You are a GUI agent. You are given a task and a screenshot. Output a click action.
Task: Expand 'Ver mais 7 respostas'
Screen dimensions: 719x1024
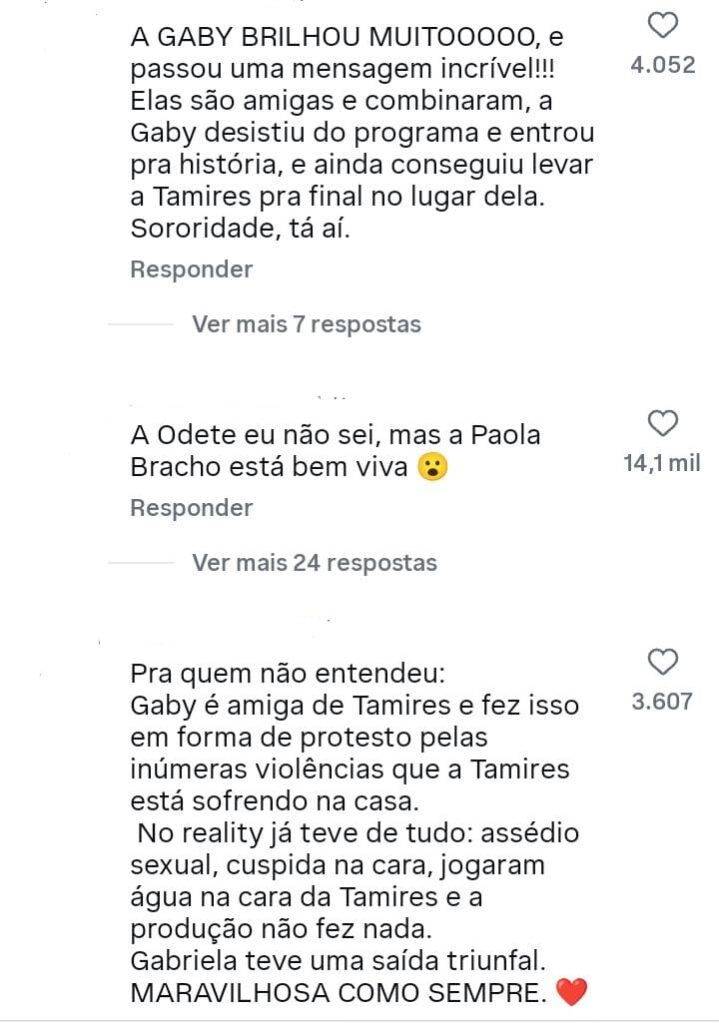pyautogui.click(x=306, y=324)
